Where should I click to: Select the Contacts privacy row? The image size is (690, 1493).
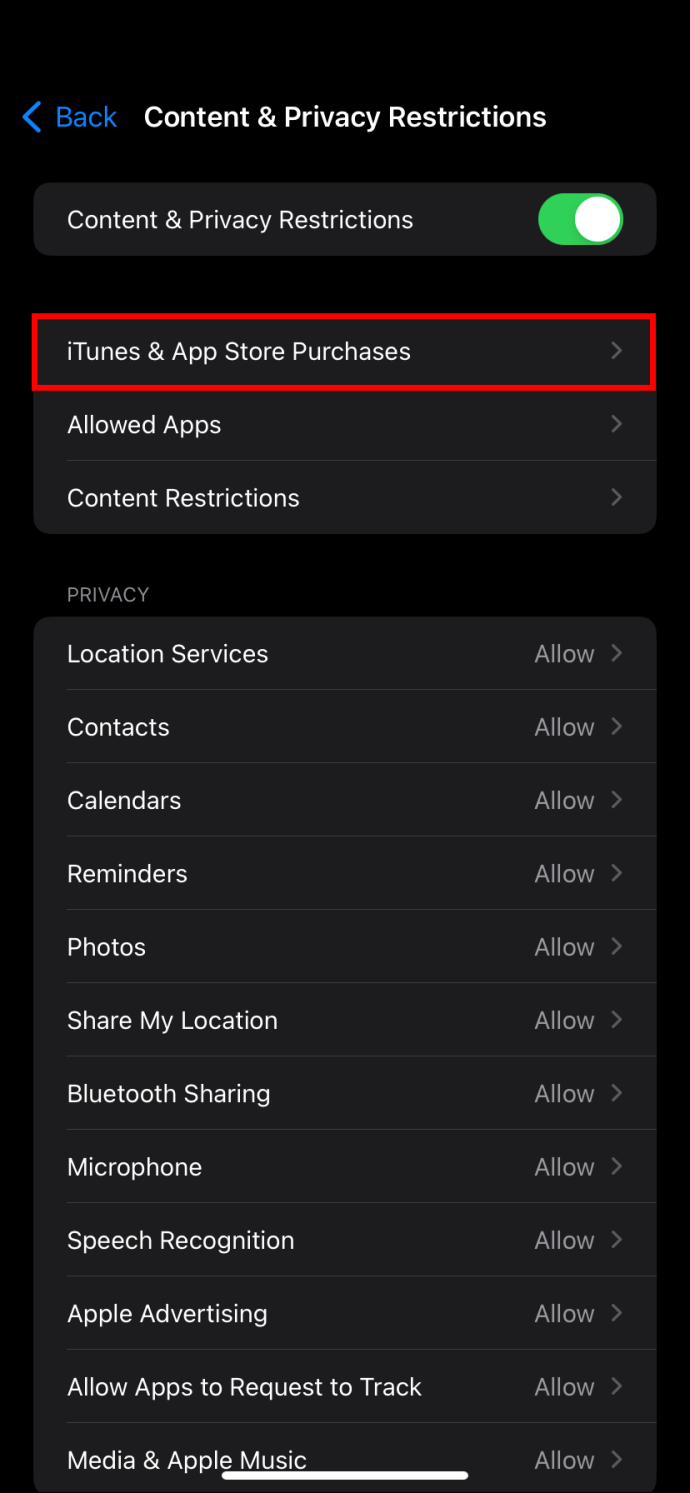tap(345, 727)
